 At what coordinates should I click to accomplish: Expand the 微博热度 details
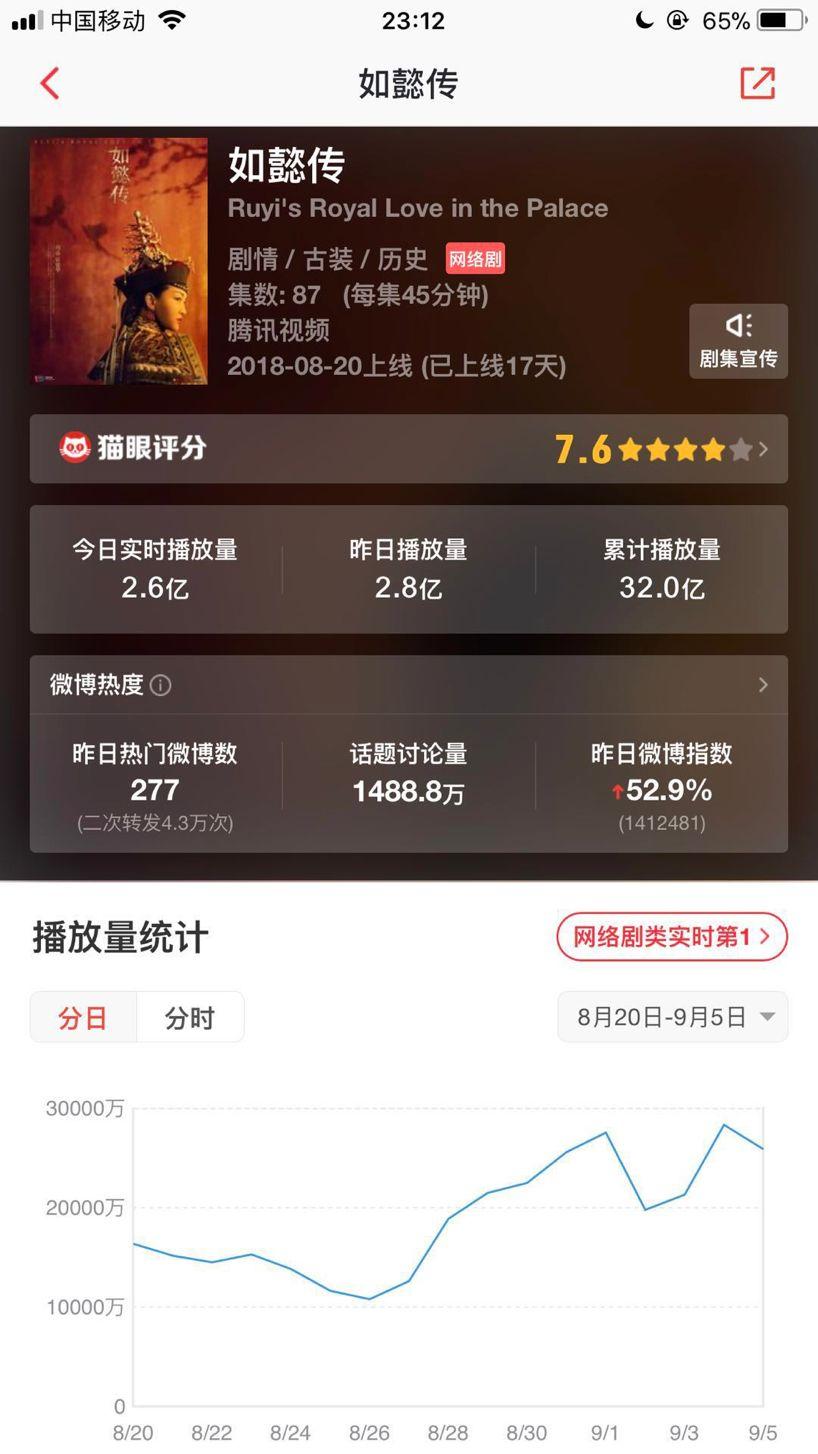click(x=762, y=685)
